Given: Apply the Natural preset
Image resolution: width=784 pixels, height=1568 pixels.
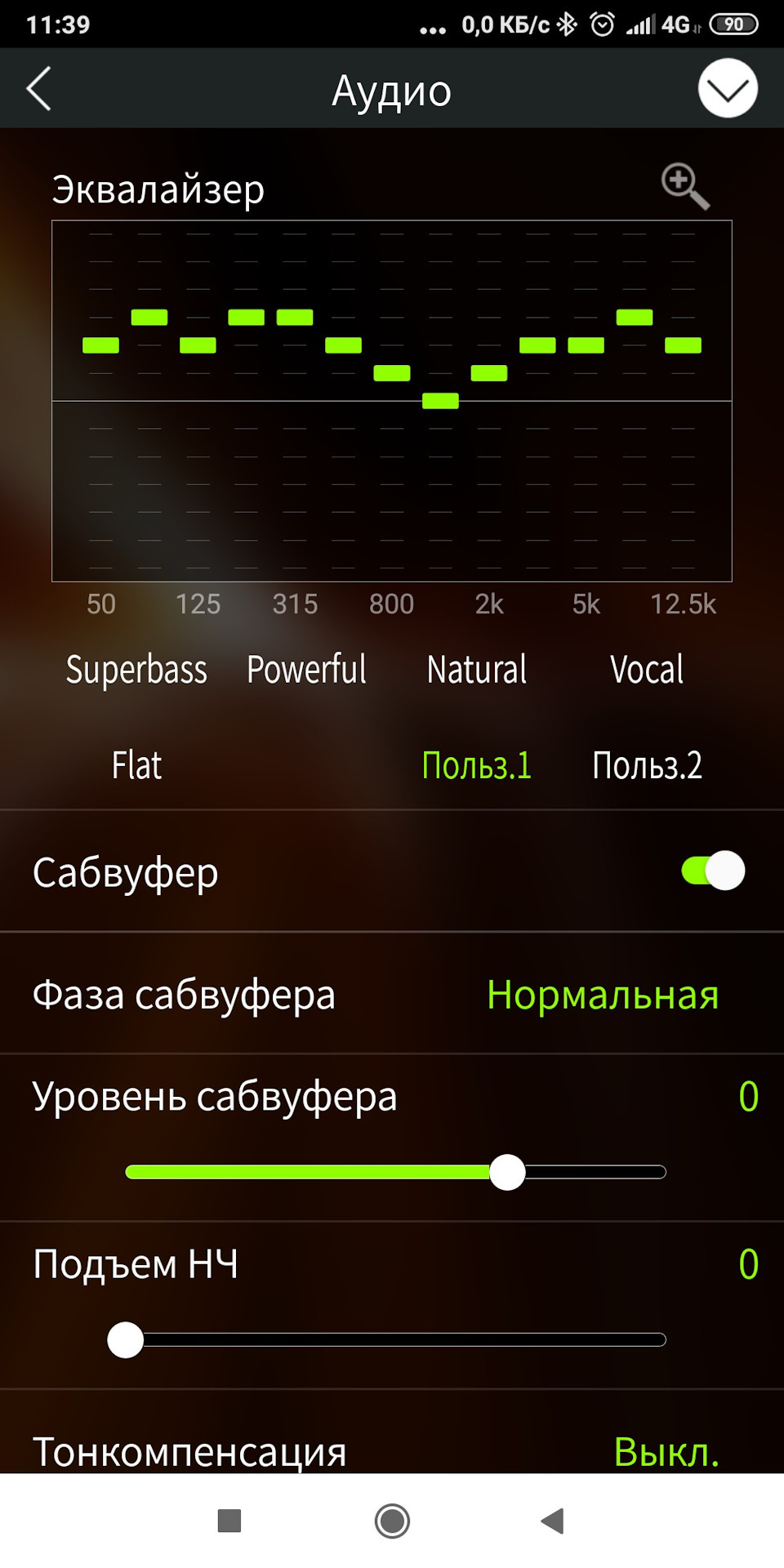Looking at the screenshot, I should click(477, 670).
